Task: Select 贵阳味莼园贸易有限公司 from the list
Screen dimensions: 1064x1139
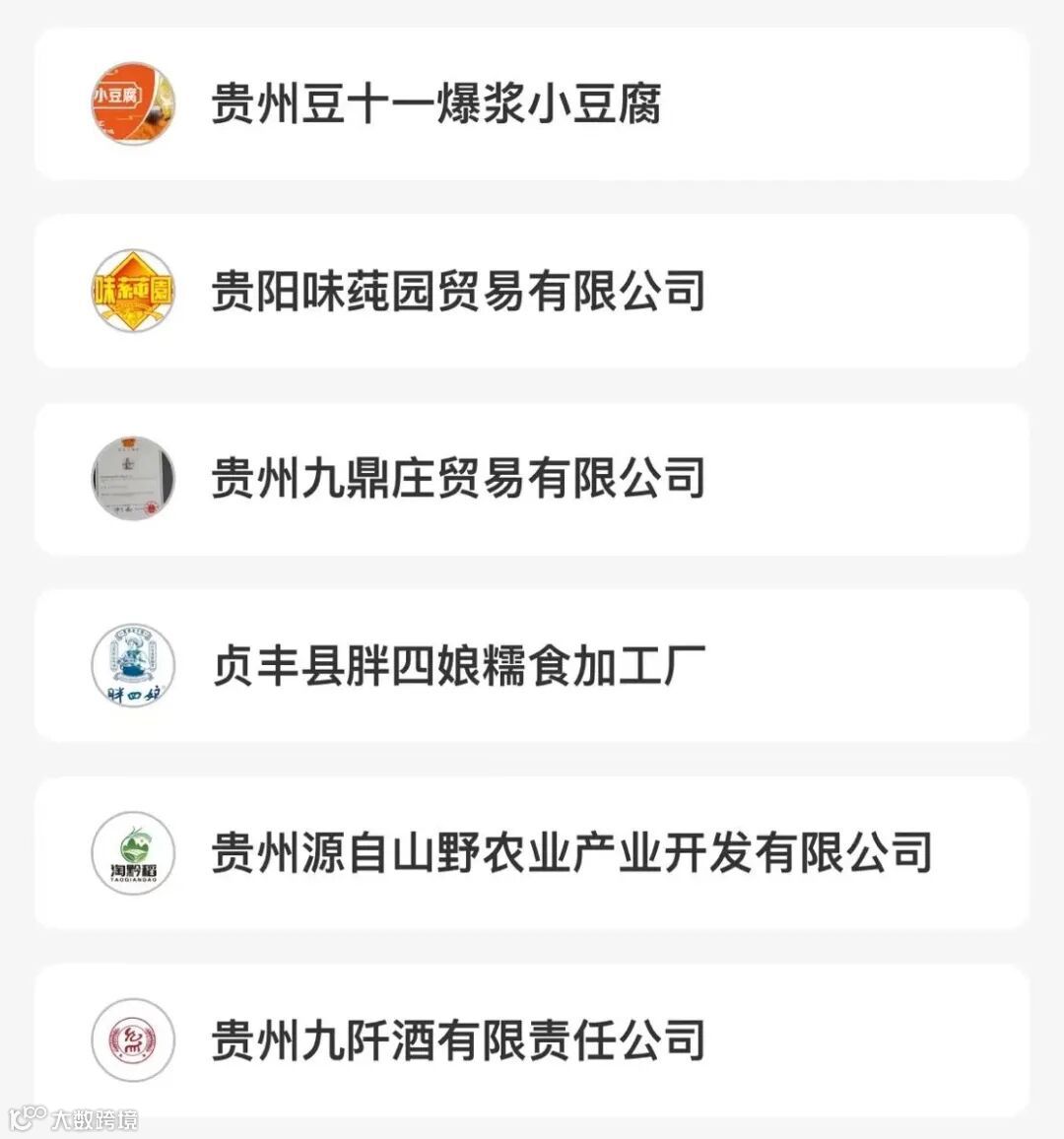Action: click(x=532, y=291)
